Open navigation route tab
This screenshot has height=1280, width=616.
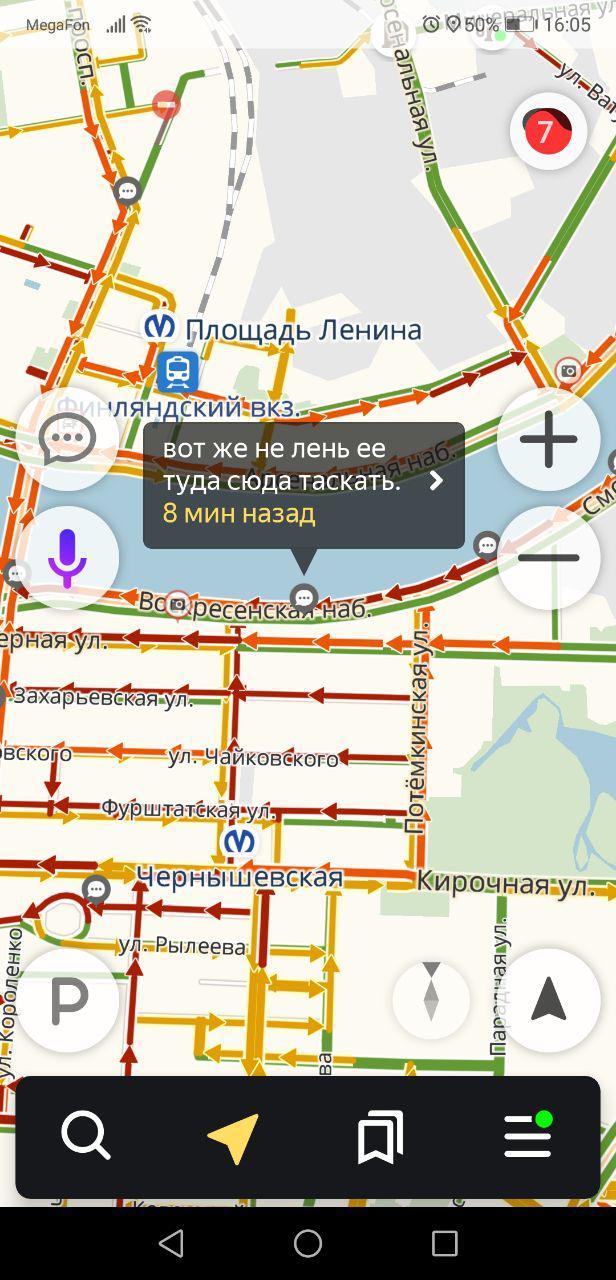coord(234,1137)
